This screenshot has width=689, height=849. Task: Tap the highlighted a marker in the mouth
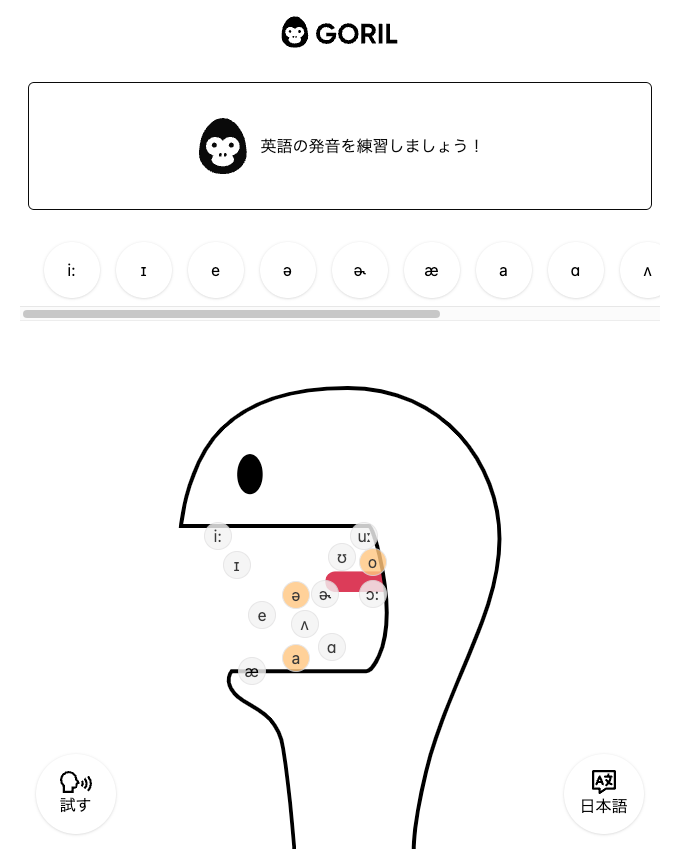(296, 658)
